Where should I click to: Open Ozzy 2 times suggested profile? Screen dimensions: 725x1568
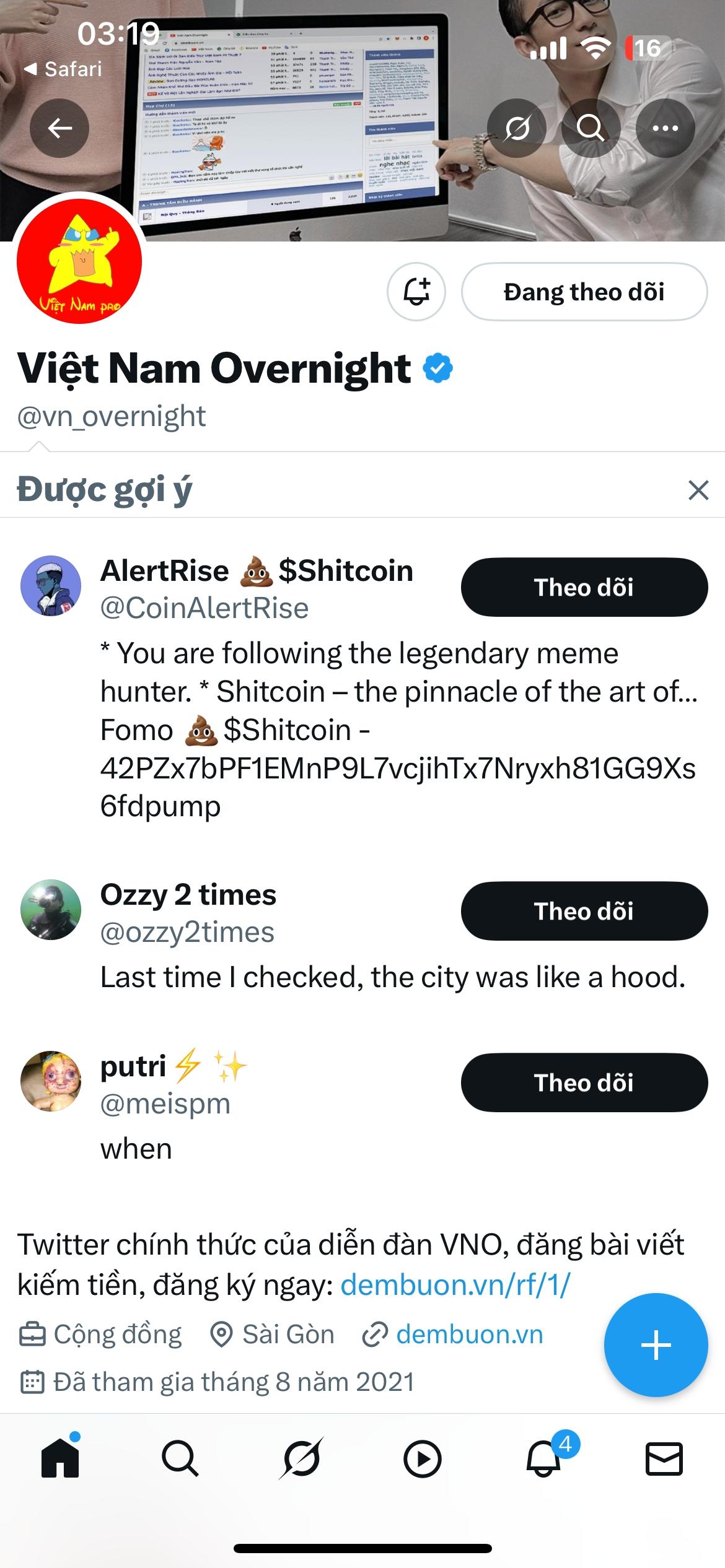(x=188, y=895)
